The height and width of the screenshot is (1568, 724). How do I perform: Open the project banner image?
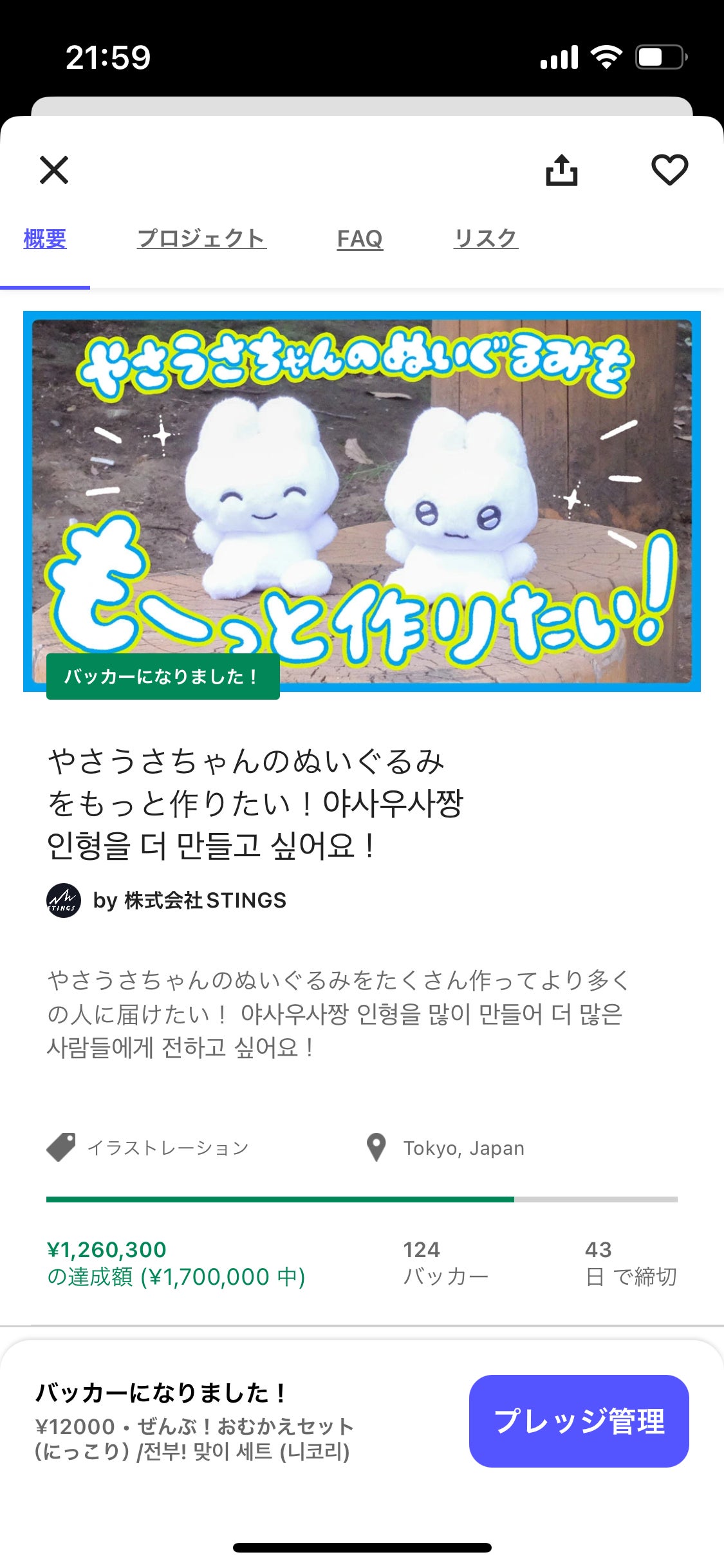[362, 501]
